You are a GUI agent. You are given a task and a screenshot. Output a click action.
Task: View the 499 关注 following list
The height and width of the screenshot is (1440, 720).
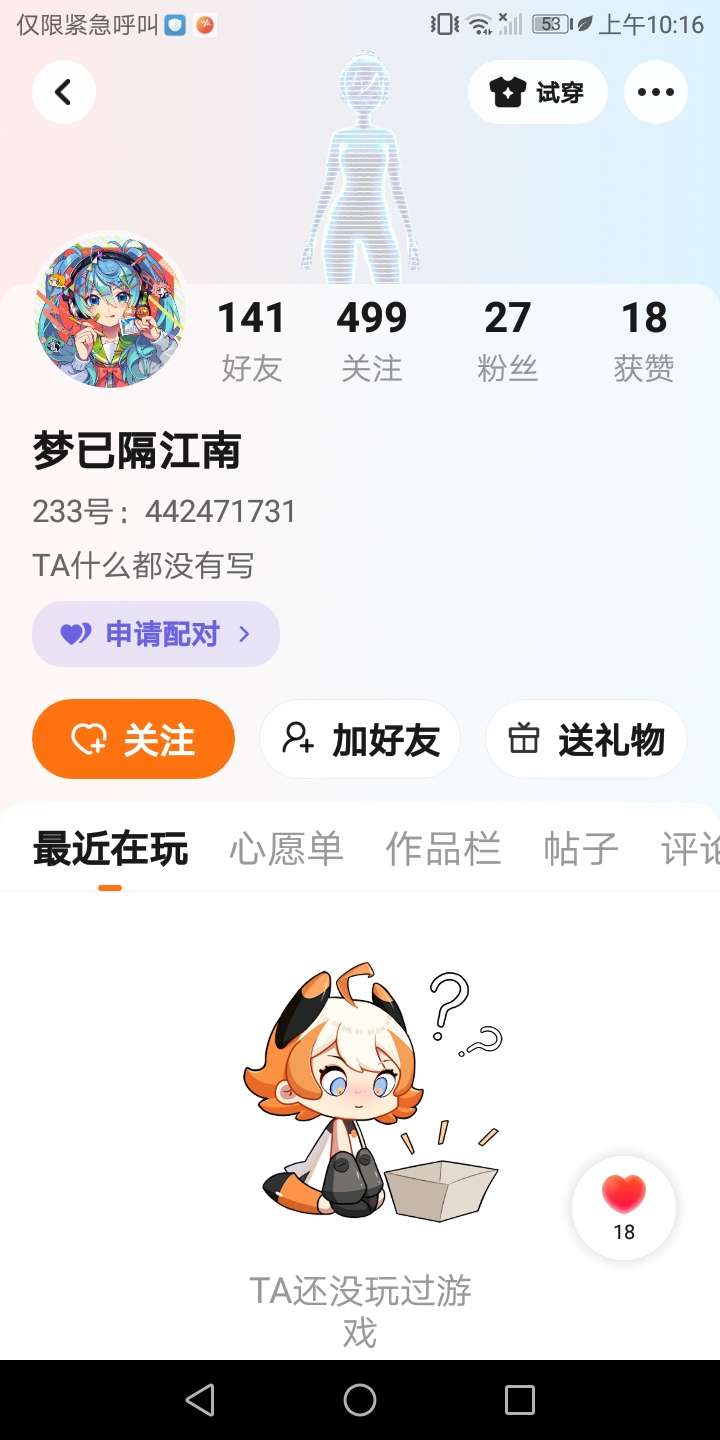[372, 342]
